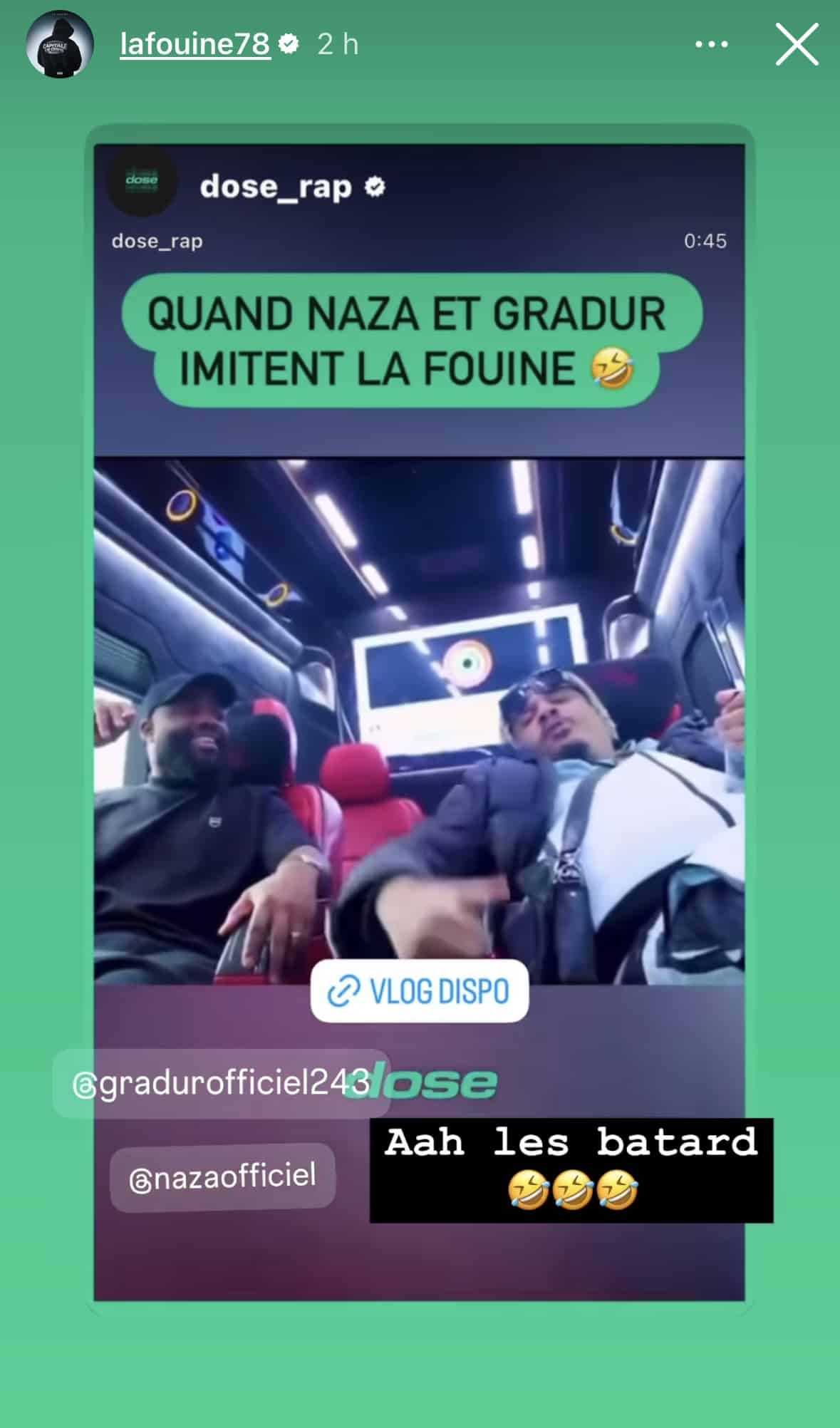Tap lafouine78's profile avatar
This screenshot has width=840, height=1428.
(60, 44)
